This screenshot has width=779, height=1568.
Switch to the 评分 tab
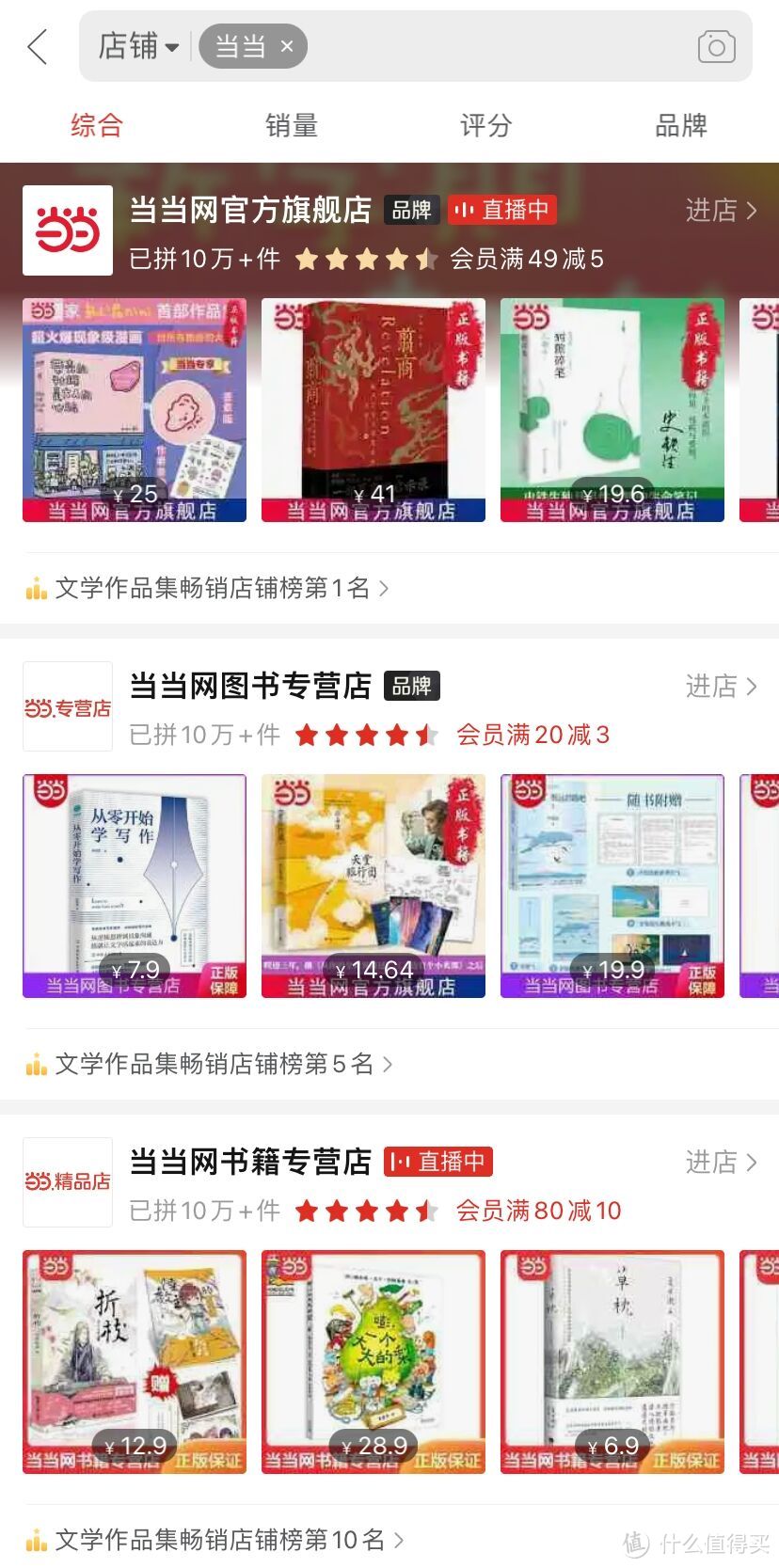click(485, 126)
